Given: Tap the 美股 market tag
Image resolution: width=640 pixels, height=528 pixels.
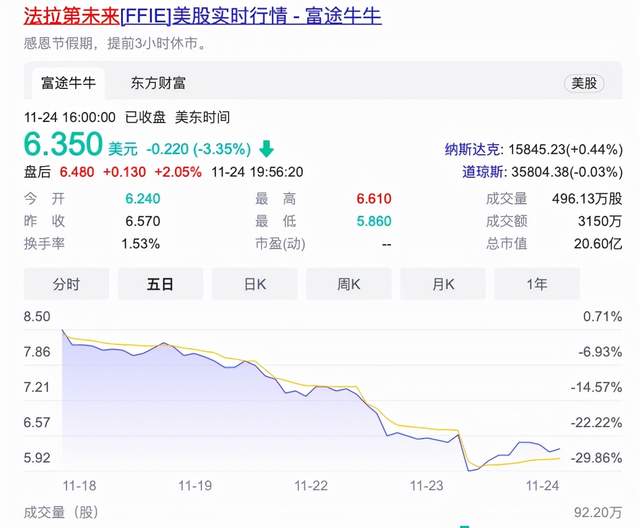Looking at the screenshot, I should (583, 83).
